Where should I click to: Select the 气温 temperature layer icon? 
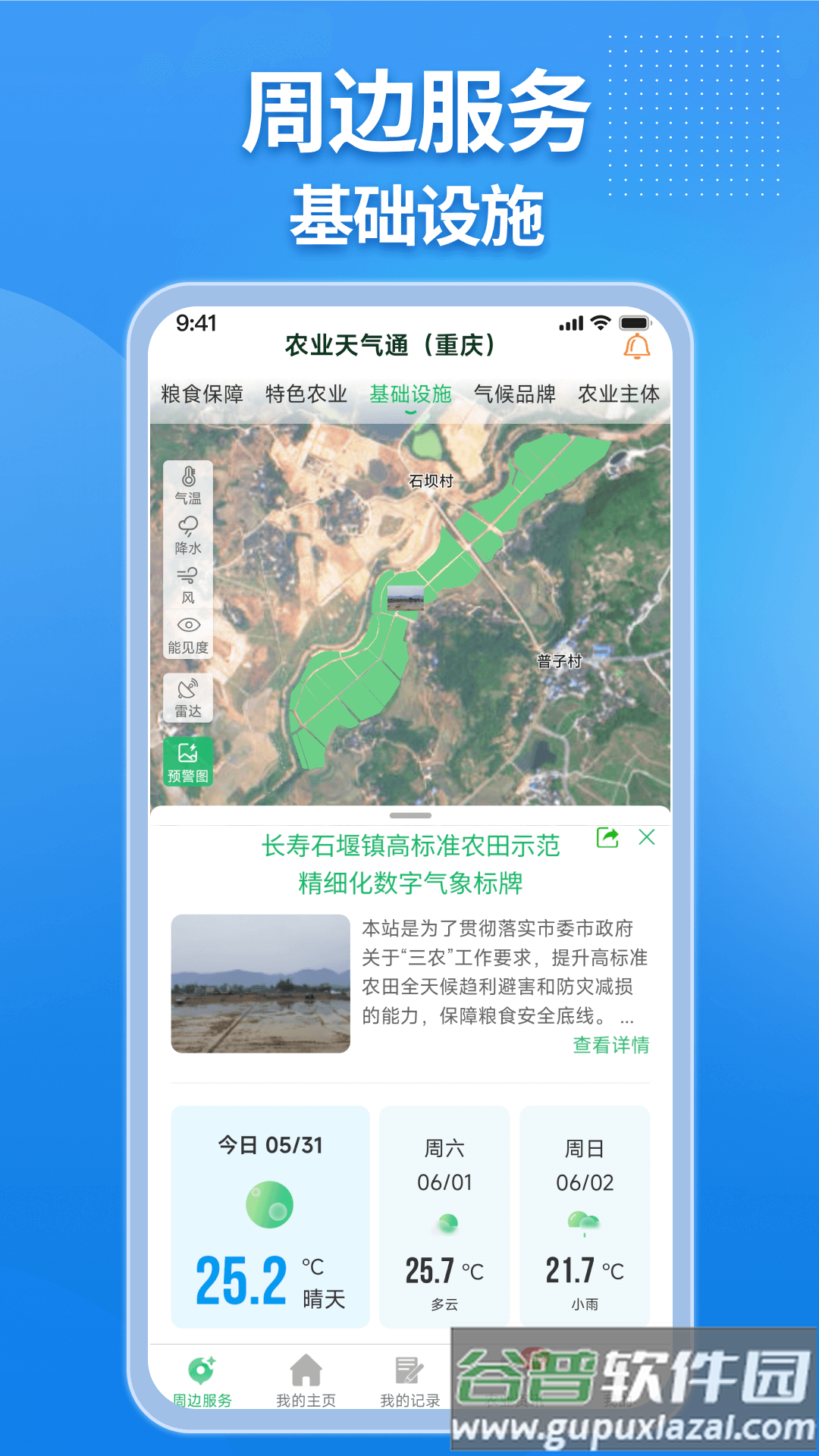(x=187, y=485)
